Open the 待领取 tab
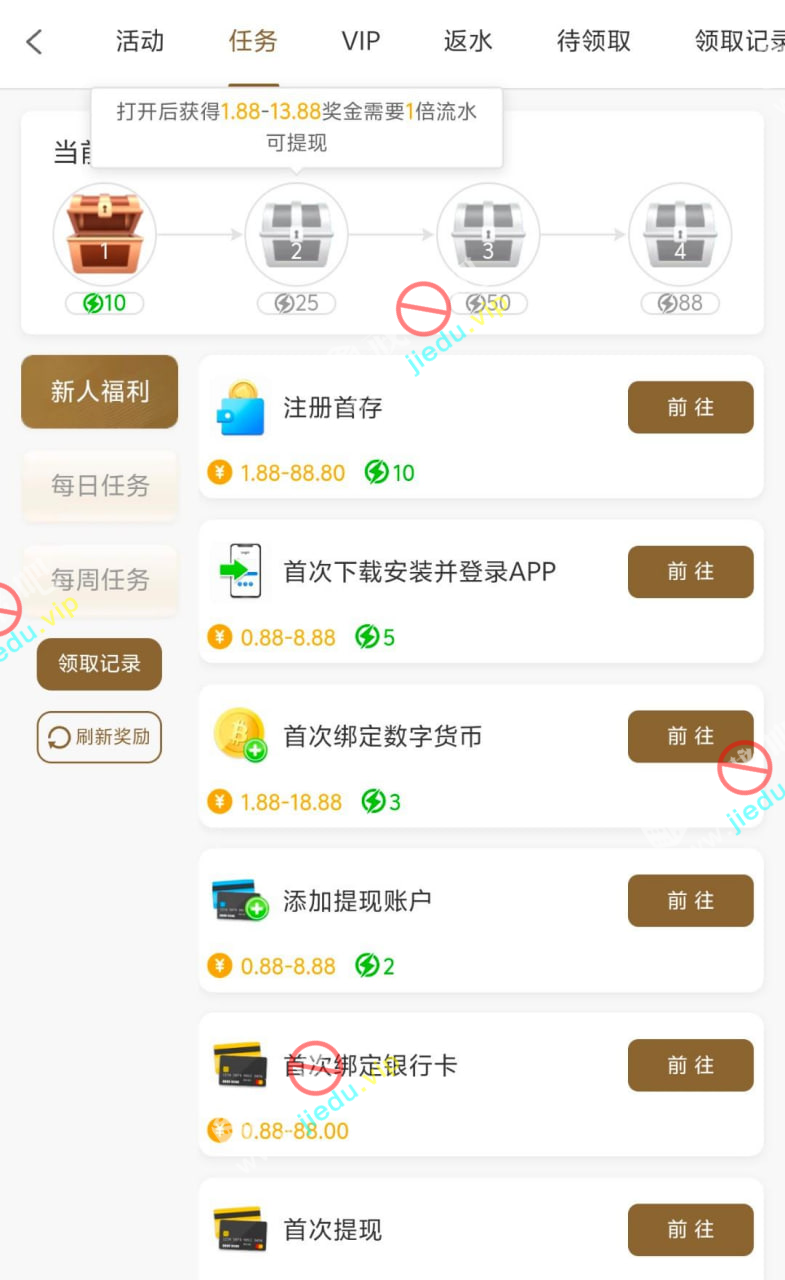The height and width of the screenshot is (1280, 785). (593, 42)
